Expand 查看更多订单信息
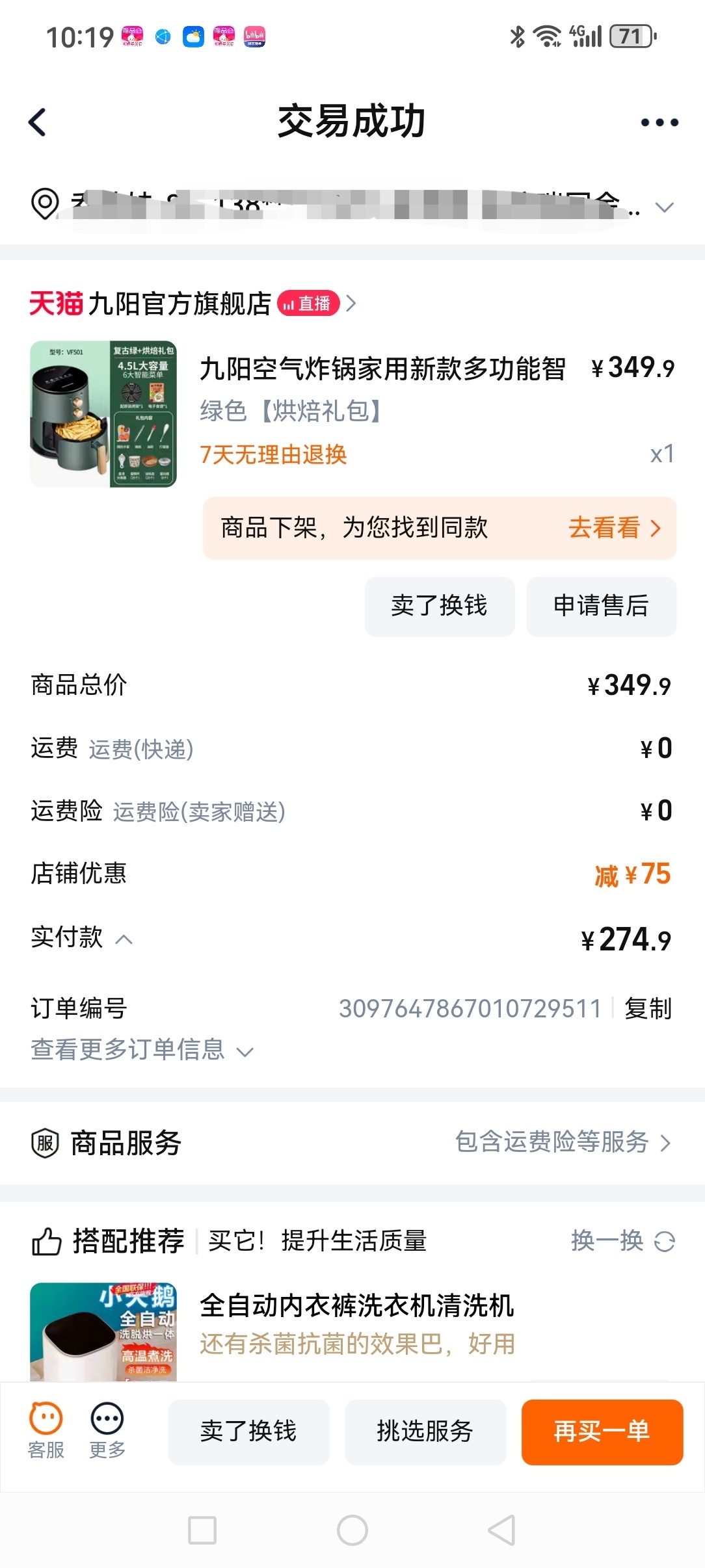 click(x=142, y=1050)
